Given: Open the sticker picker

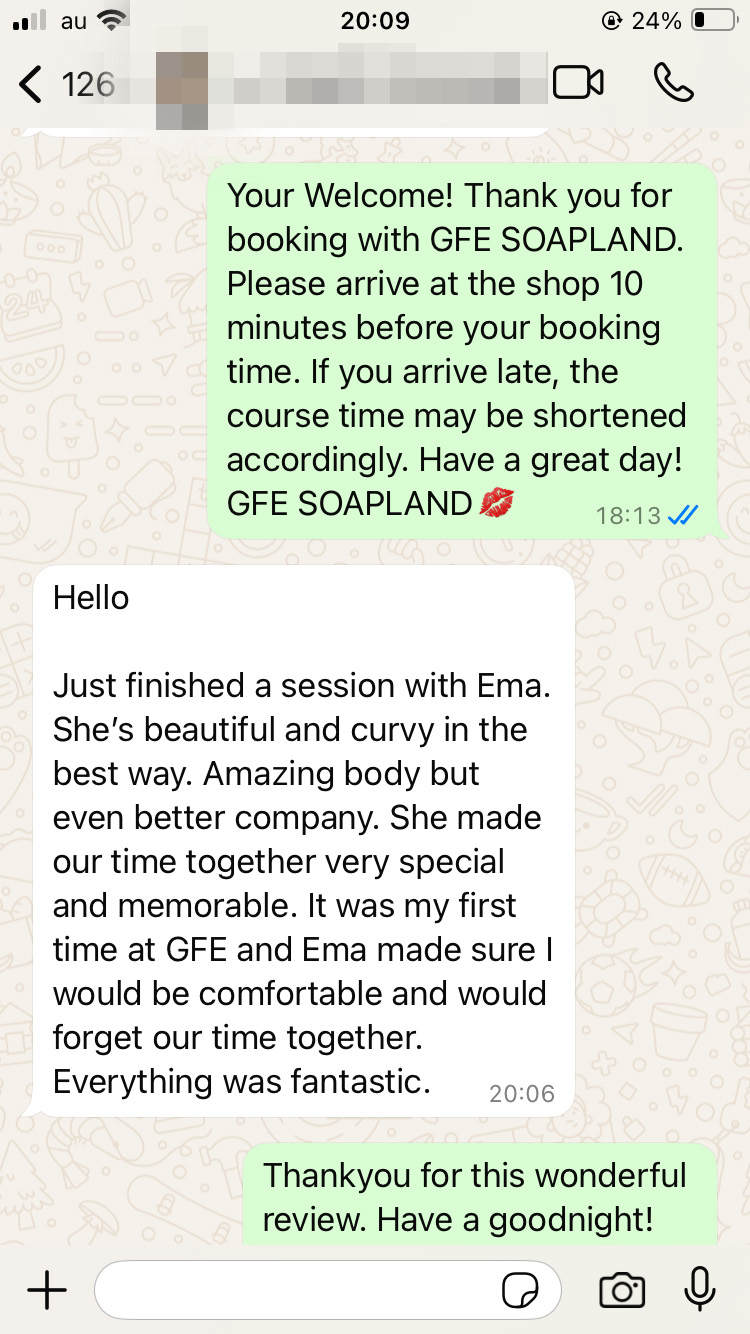Looking at the screenshot, I should coord(520,1292).
